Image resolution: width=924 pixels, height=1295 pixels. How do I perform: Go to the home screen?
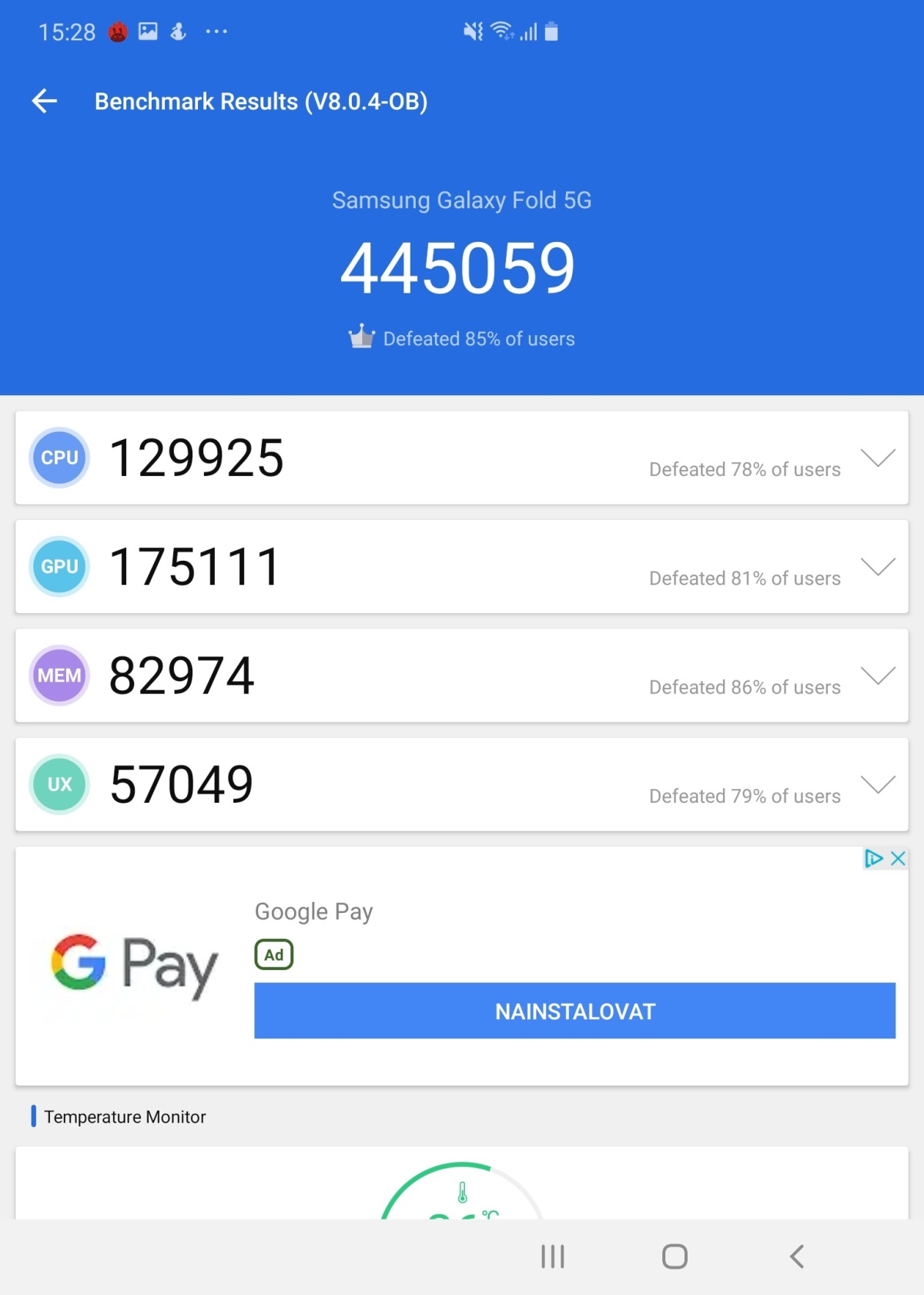pos(675,1256)
